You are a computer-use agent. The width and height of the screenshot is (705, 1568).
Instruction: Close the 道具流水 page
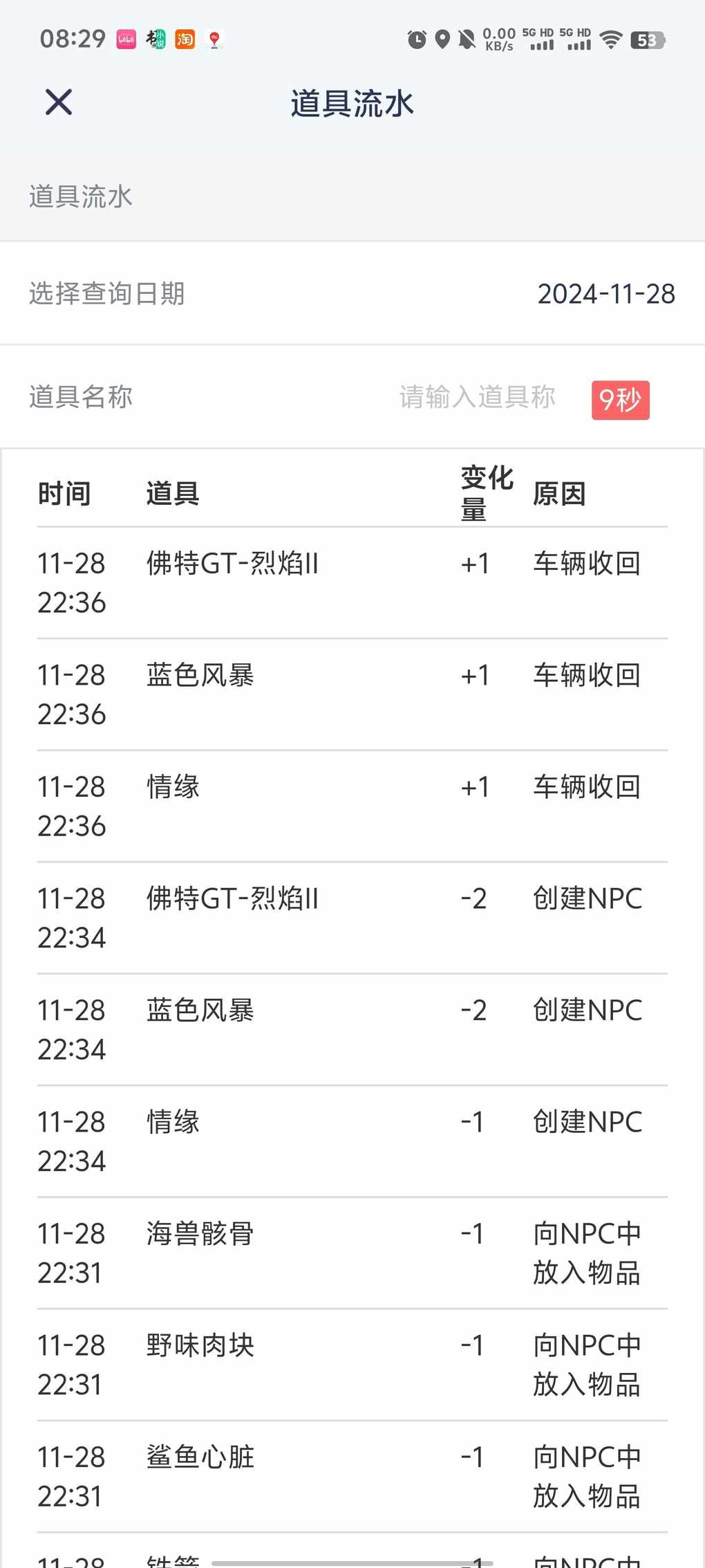coord(59,102)
